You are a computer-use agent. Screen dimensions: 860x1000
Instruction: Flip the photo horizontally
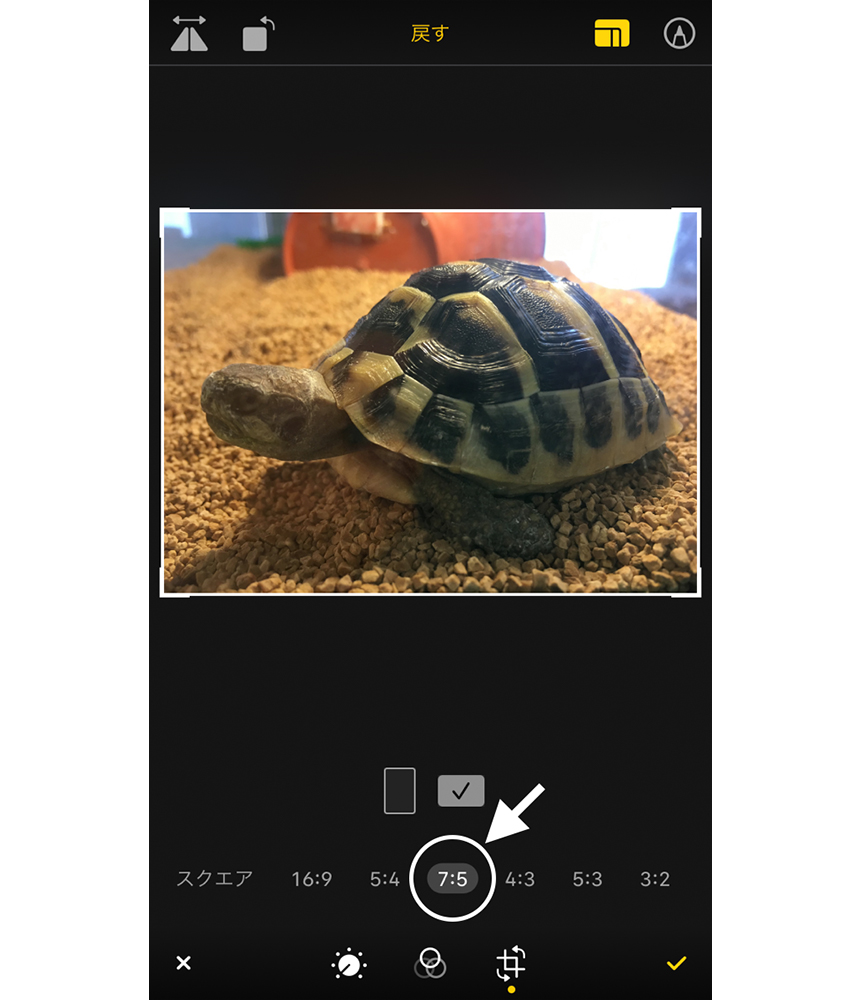(x=189, y=33)
